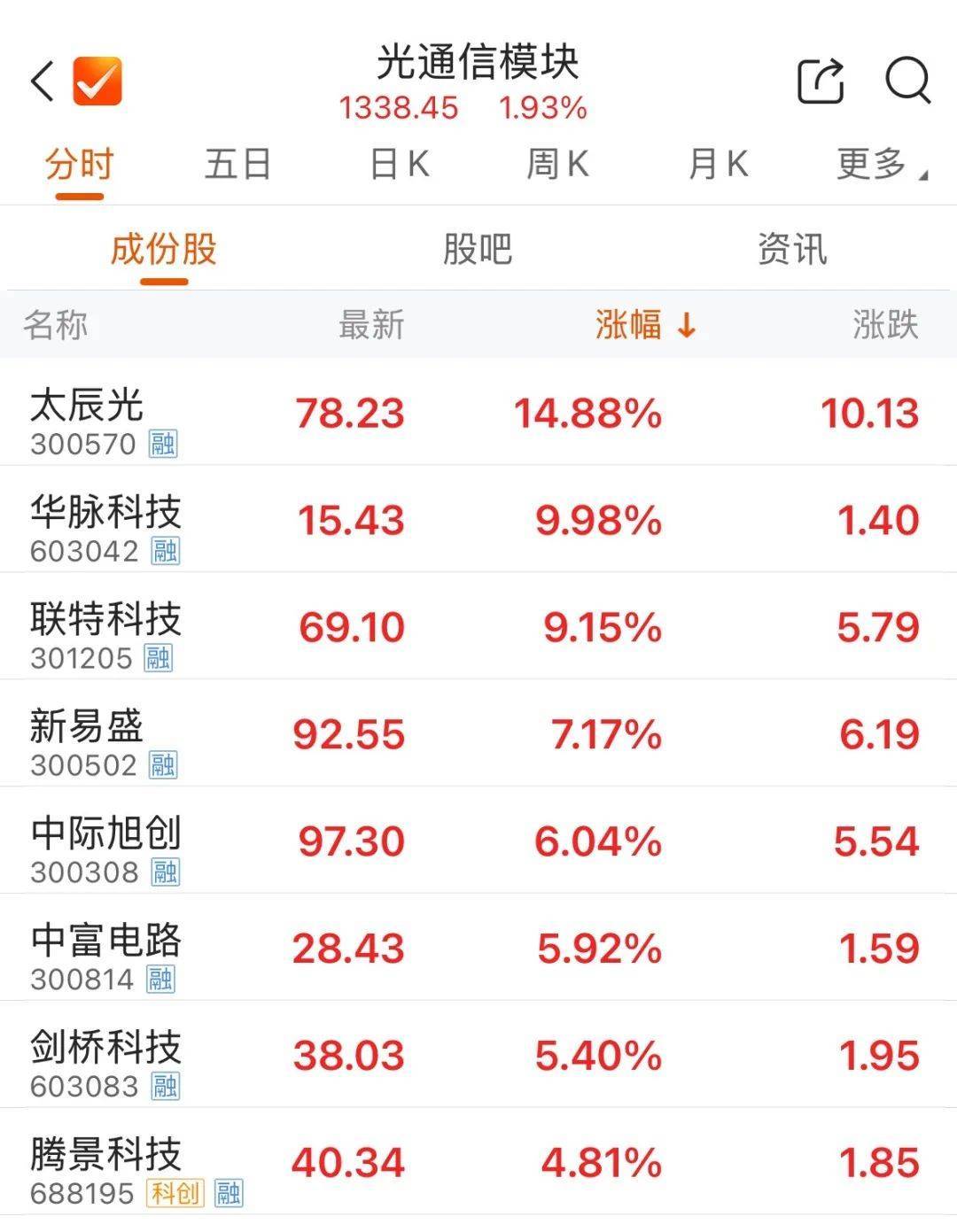The width and height of the screenshot is (957, 1232).
Task: Go back using the left arrow
Action: point(43,81)
